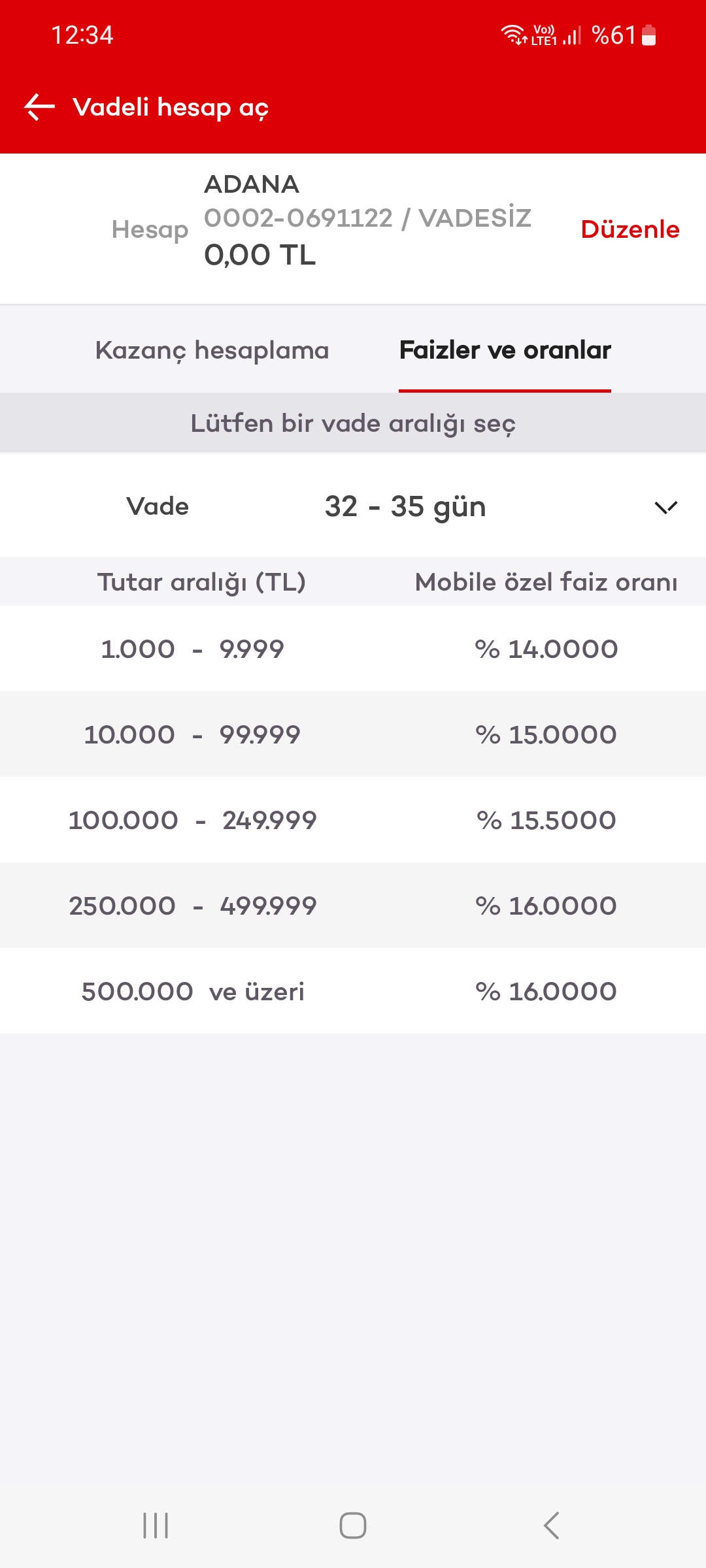The image size is (706, 1568).
Task: Tap the system home button
Action: coord(353,1526)
